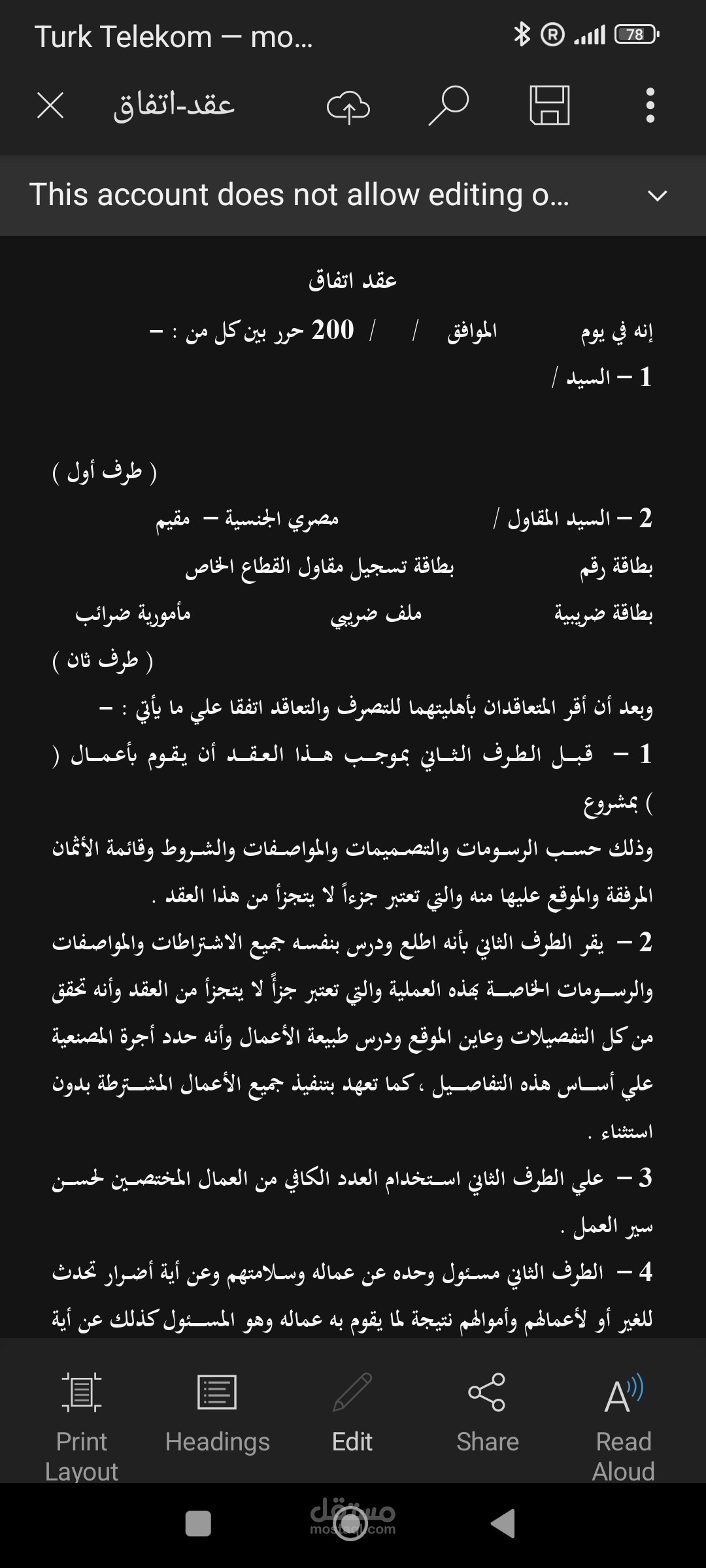The image size is (706, 1568).
Task: Open the three-dot overflow menu
Action: click(650, 105)
